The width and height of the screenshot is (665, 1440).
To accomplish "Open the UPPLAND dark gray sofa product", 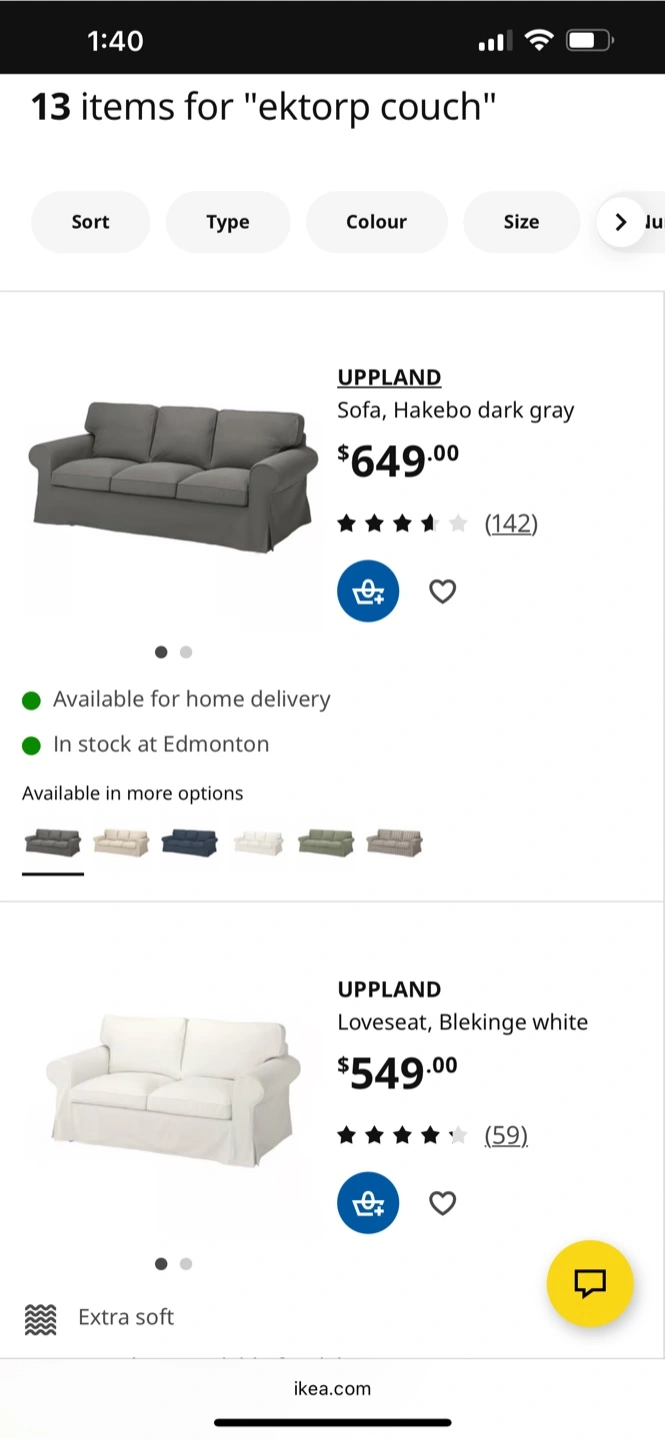I will [x=389, y=377].
